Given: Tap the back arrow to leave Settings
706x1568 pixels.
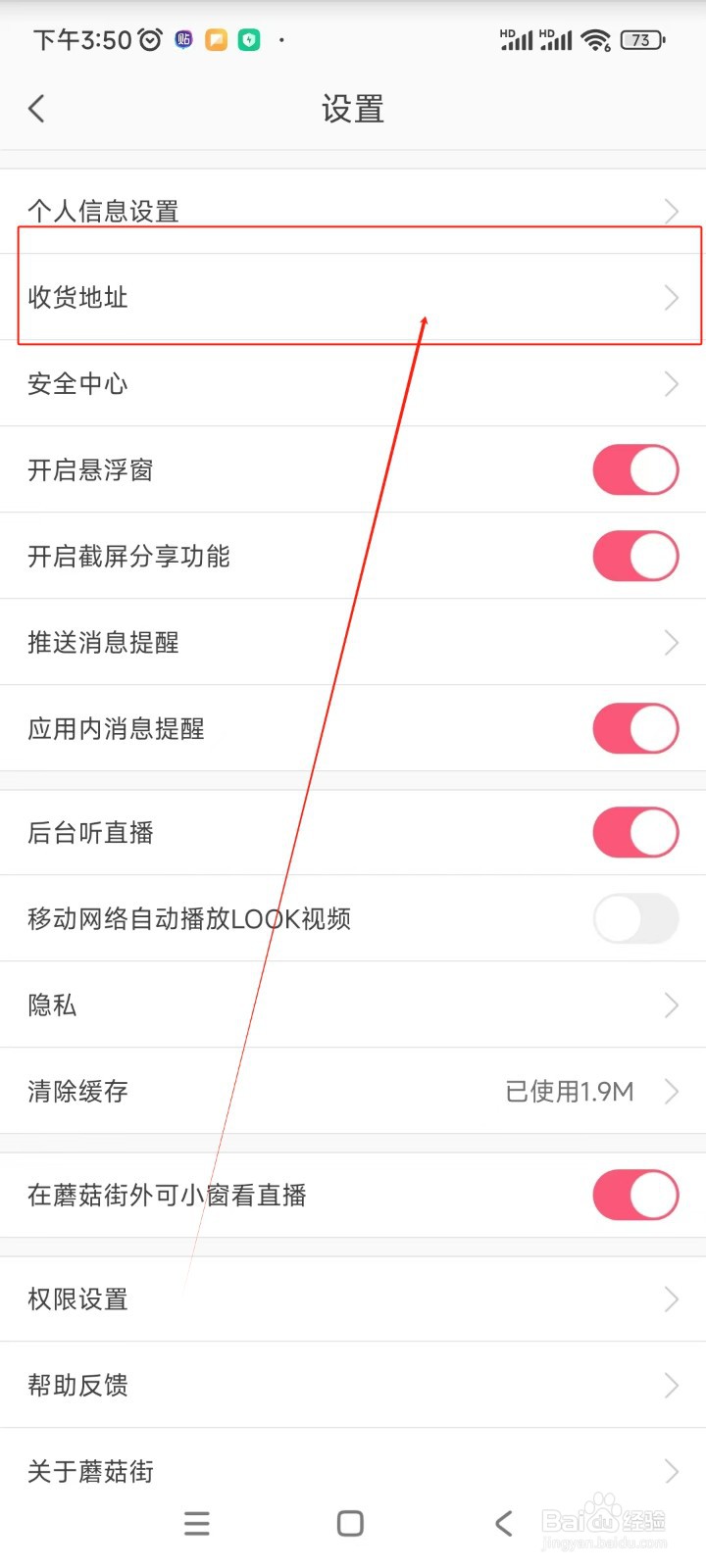Looking at the screenshot, I should (x=37, y=108).
